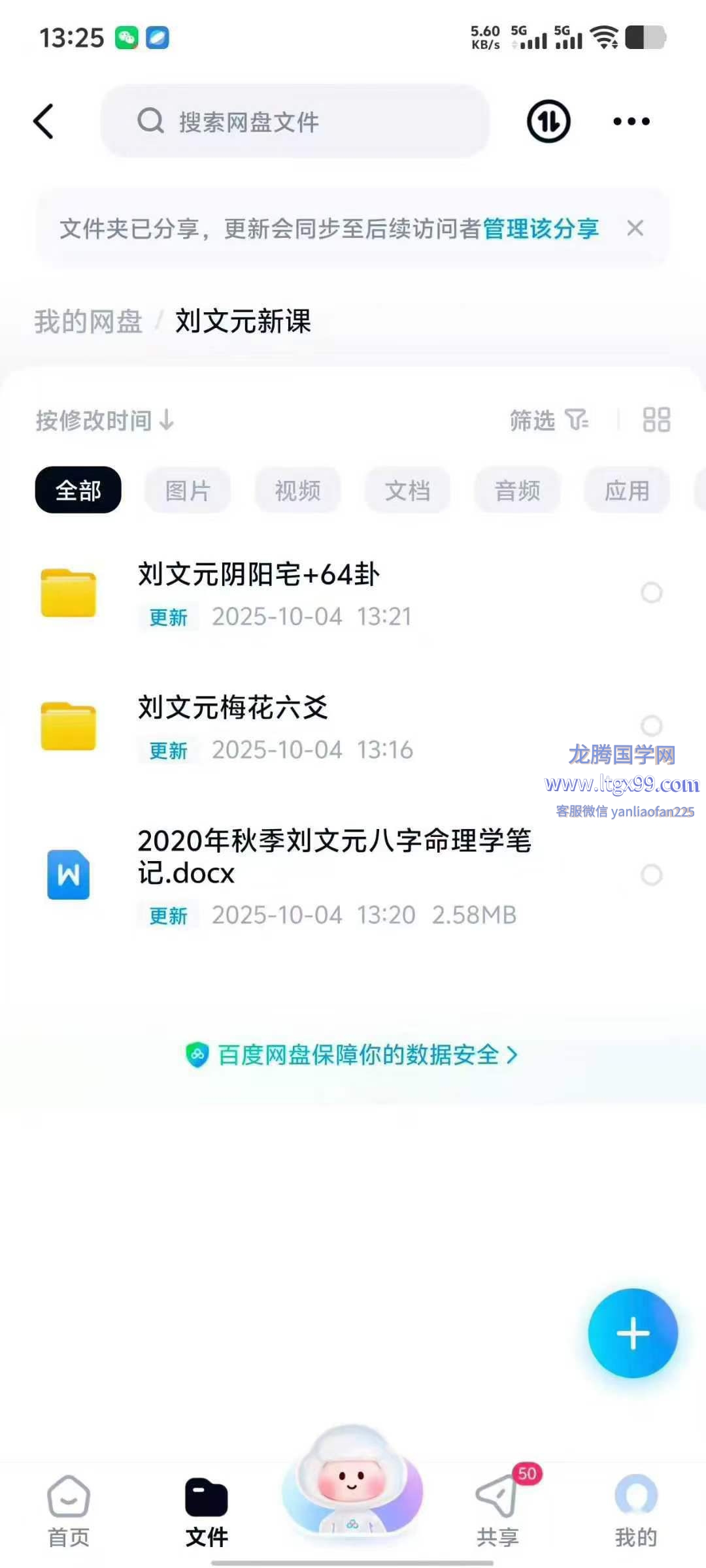This screenshot has height=1568, width=706.
Task: Check the circle for 刘文元阴阳宅+64卦
Action: coord(651,593)
